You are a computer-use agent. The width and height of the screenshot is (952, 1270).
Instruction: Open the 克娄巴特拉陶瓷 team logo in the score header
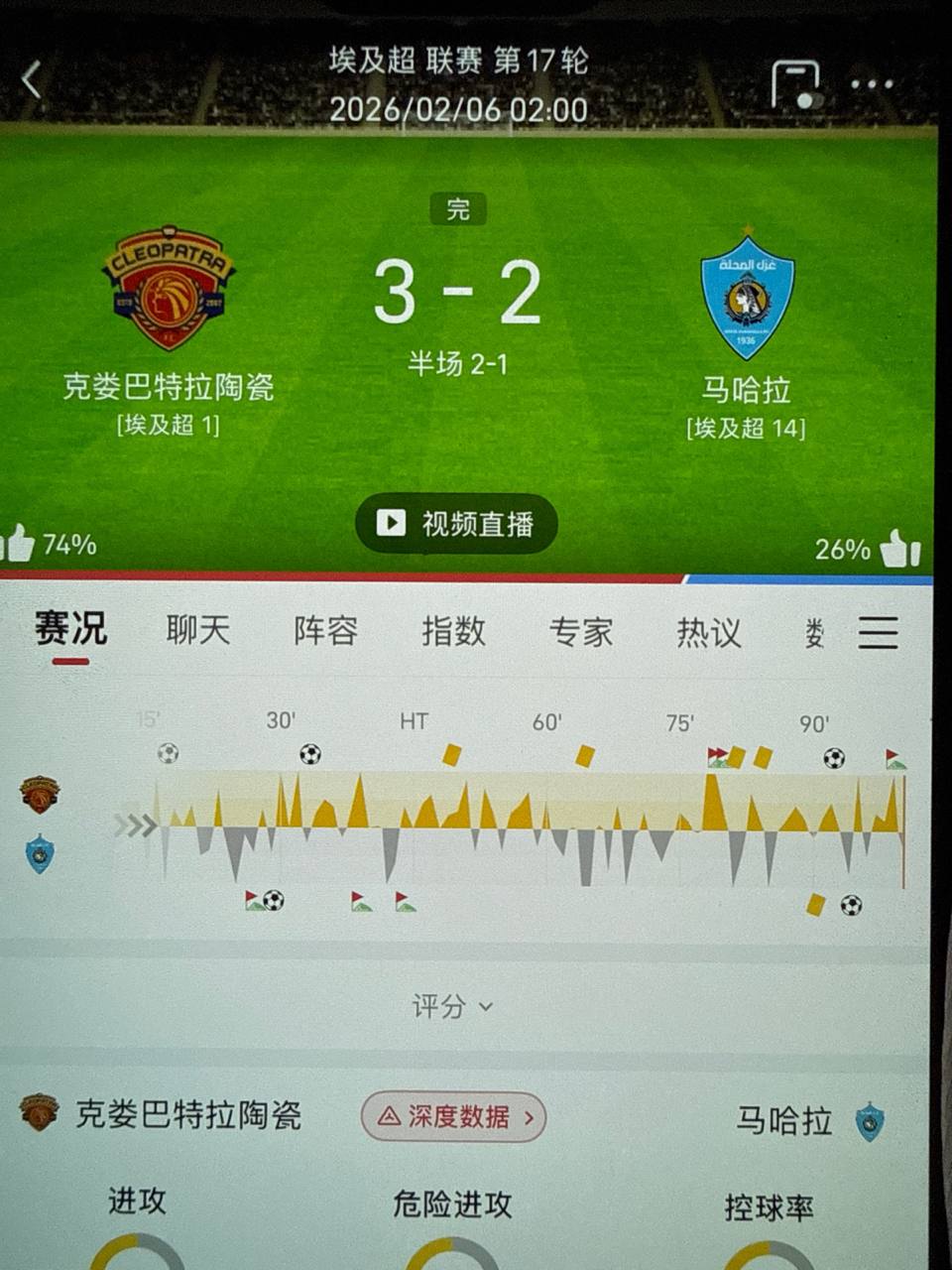[x=169, y=289]
